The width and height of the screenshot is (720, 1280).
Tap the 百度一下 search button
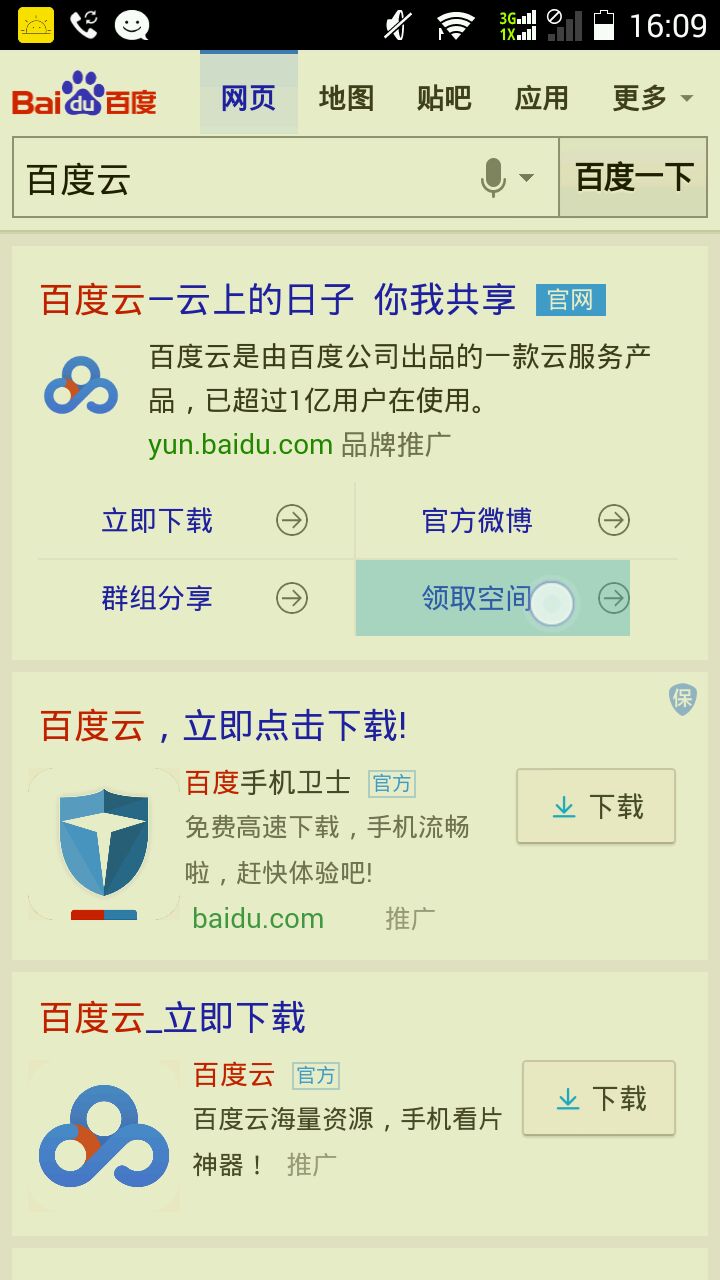point(633,179)
